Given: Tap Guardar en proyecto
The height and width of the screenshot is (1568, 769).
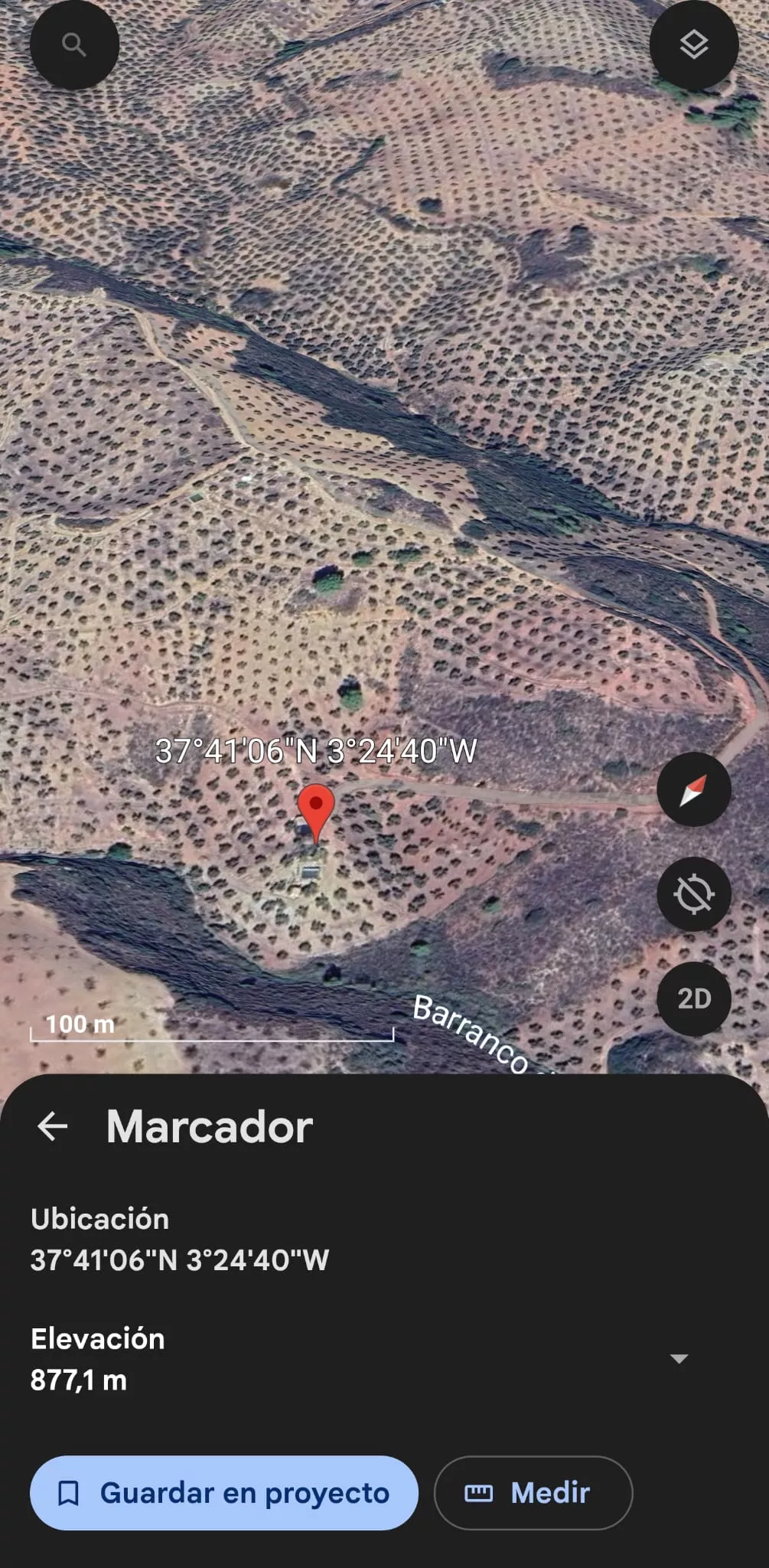Looking at the screenshot, I should coord(223,1492).
